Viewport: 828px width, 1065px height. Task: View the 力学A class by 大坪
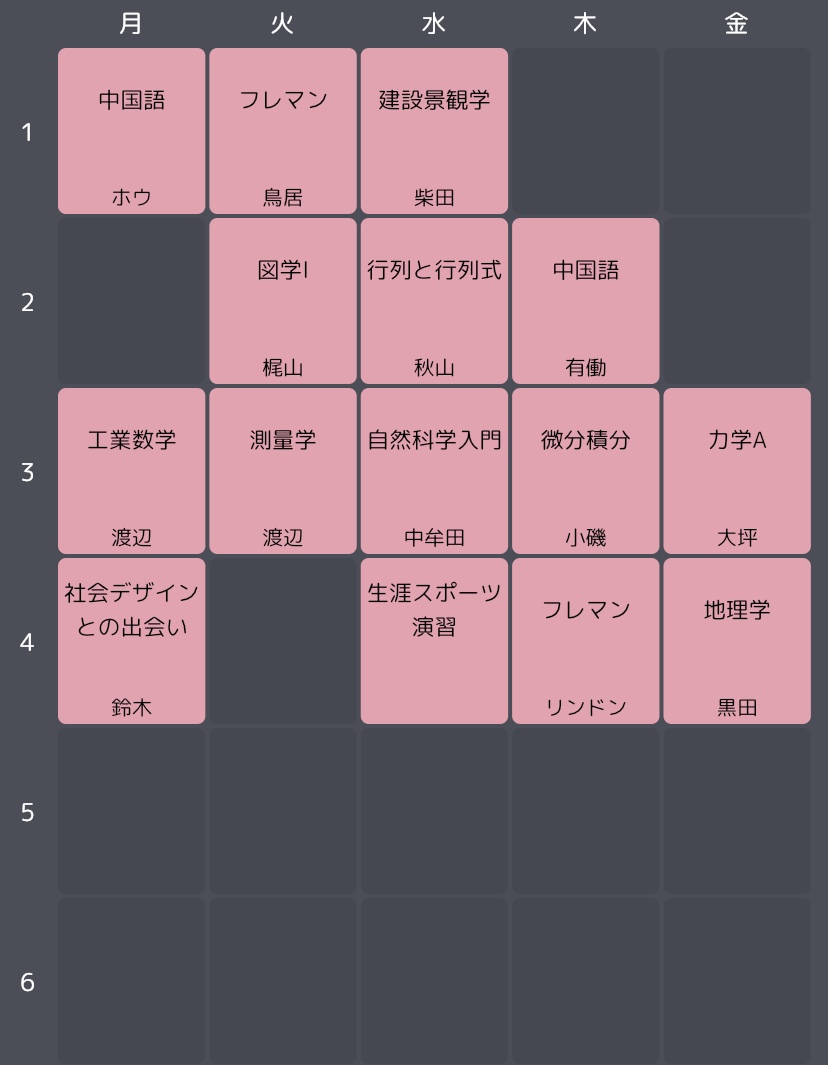[x=737, y=471]
